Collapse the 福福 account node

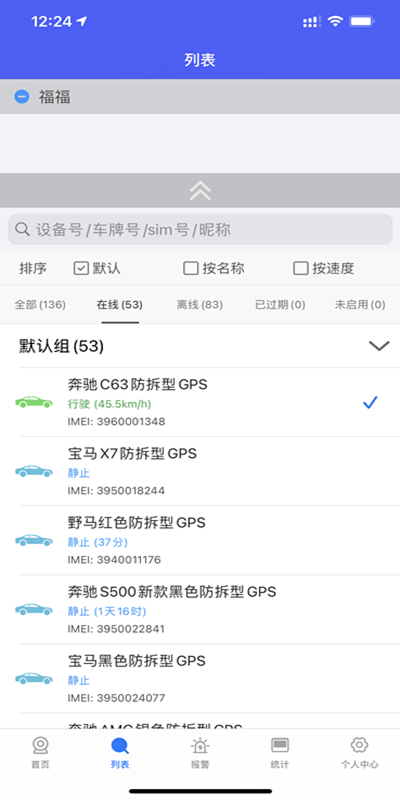coord(21,96)
